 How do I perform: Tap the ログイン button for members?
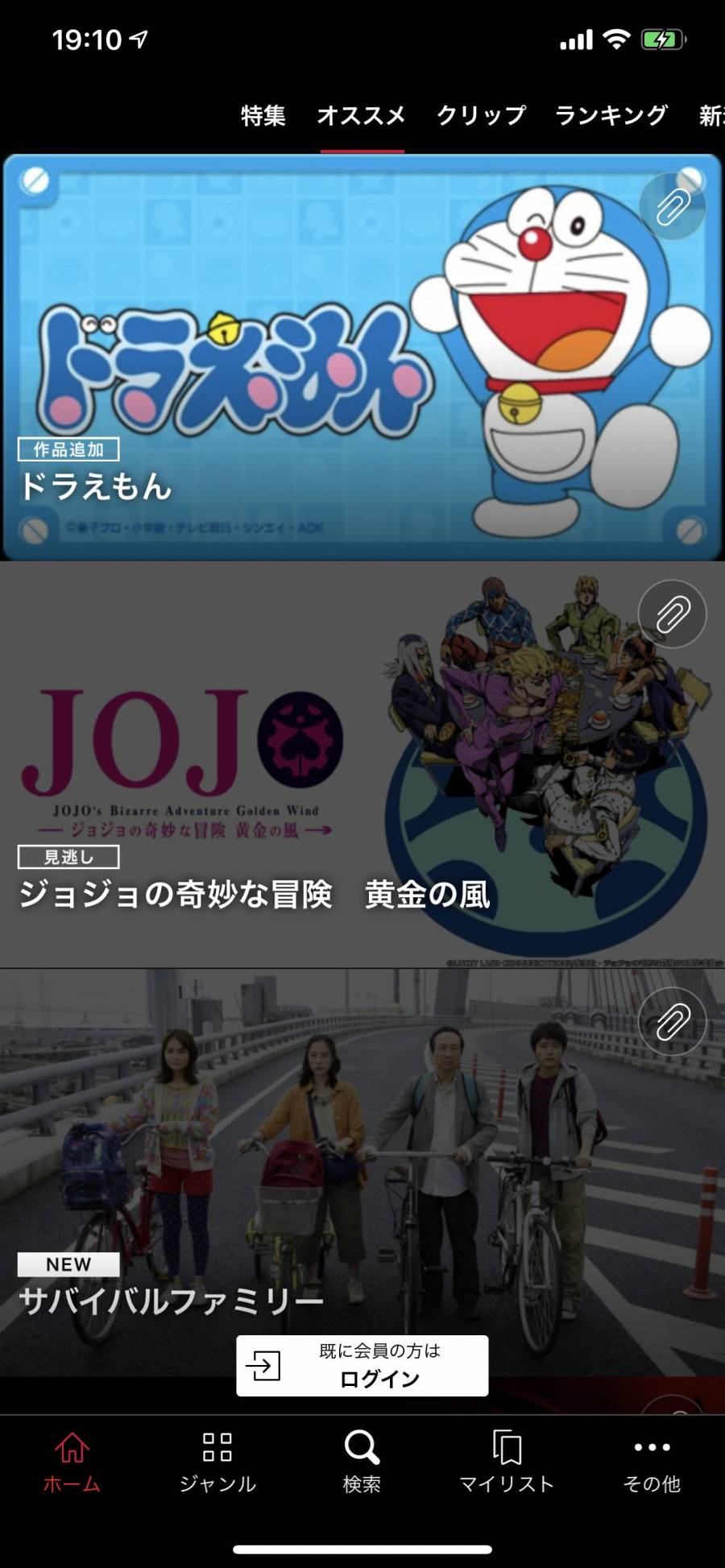tap(362, 1366)
